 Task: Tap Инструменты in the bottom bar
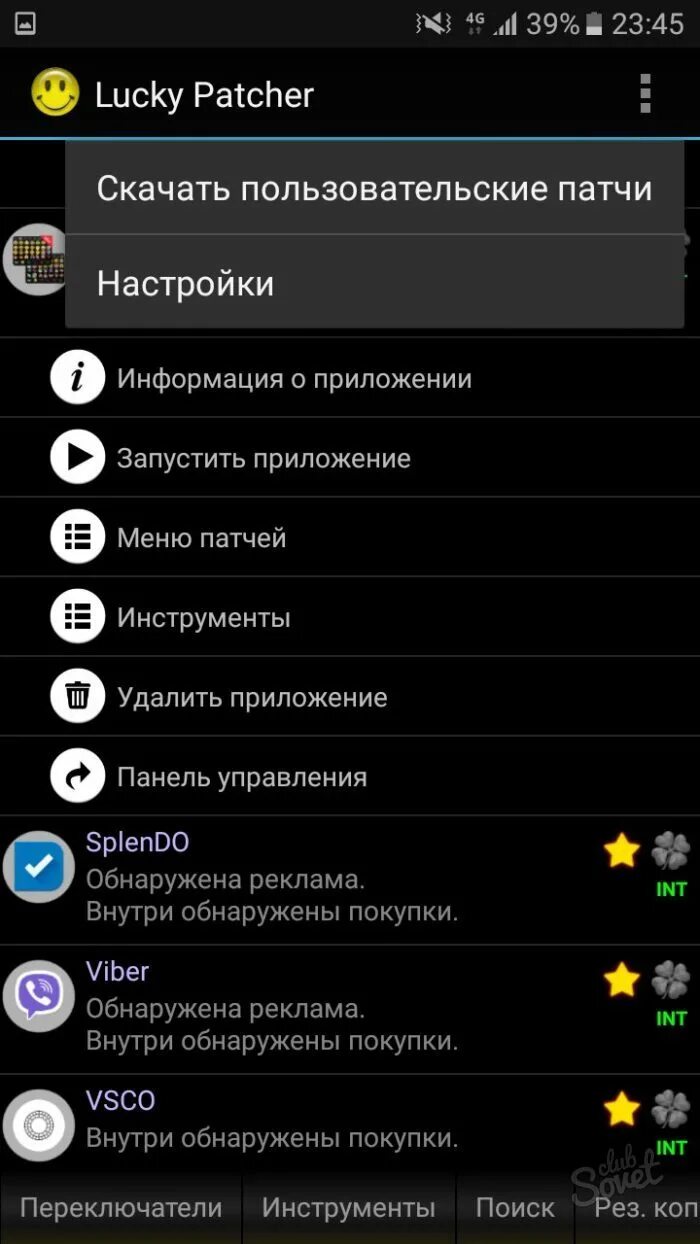click(348, 1208)
